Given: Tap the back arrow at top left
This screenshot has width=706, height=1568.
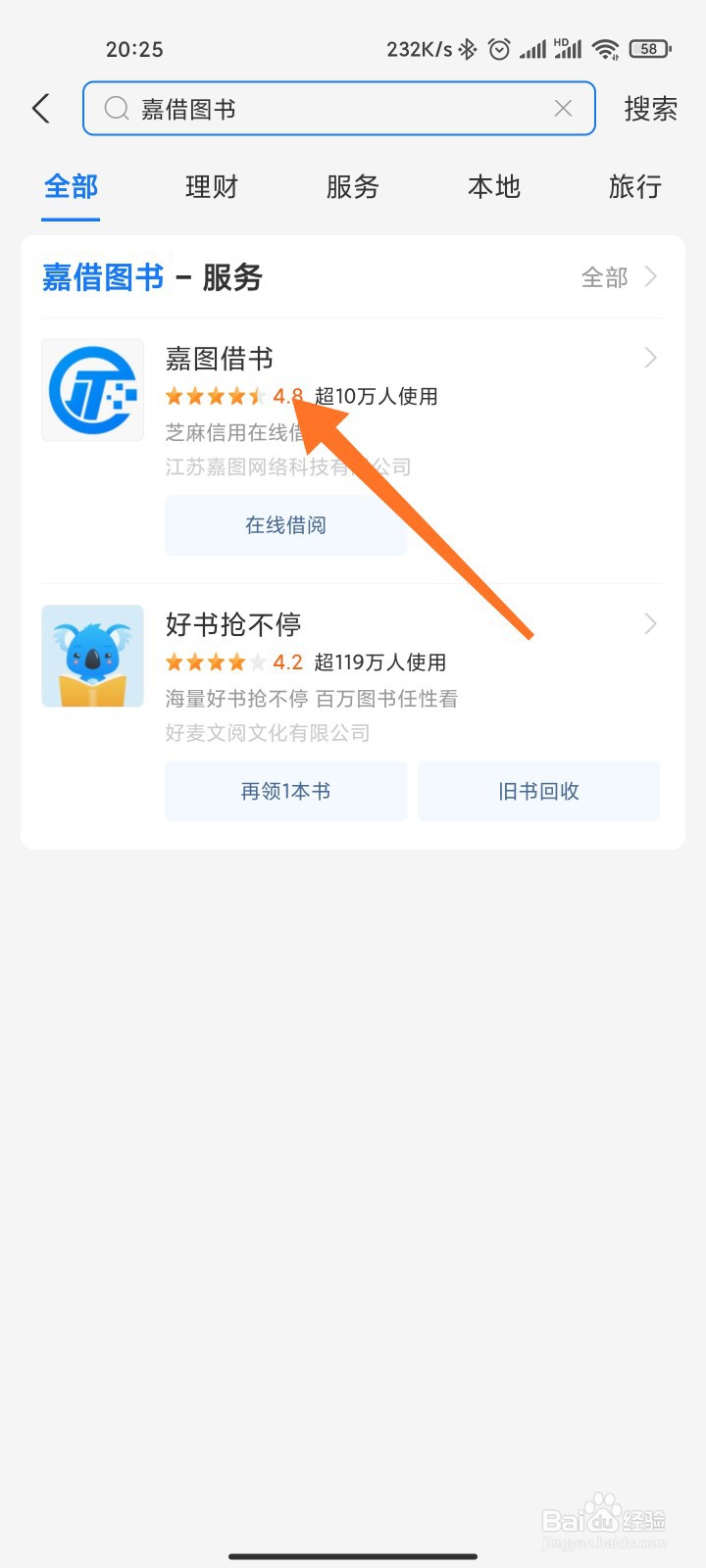Looking at the screenshot, I should (41, 109).
